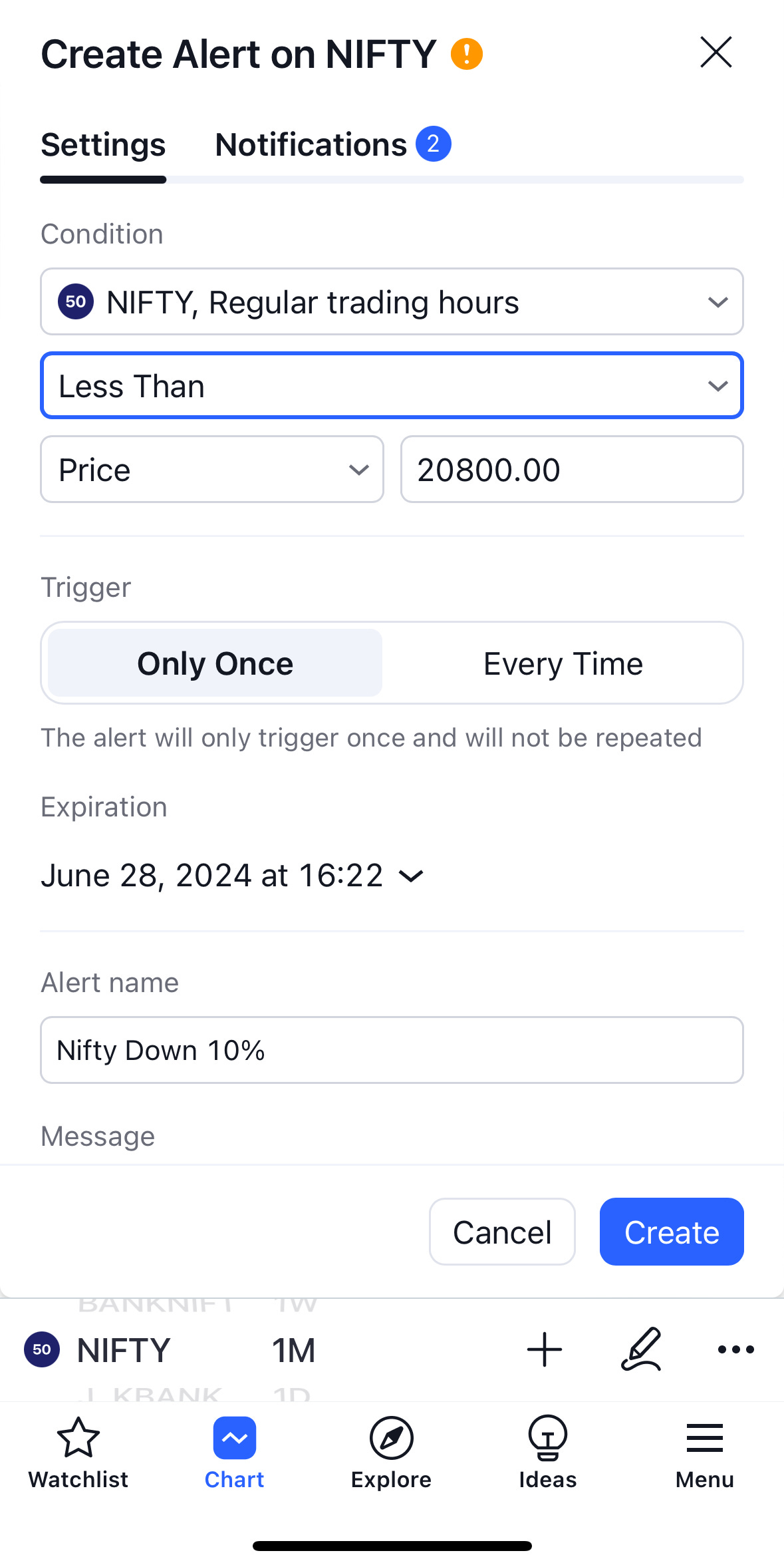784x1567 pixels.
Task: Open the three-dot more options menu
Action: tap(736, 1349)
